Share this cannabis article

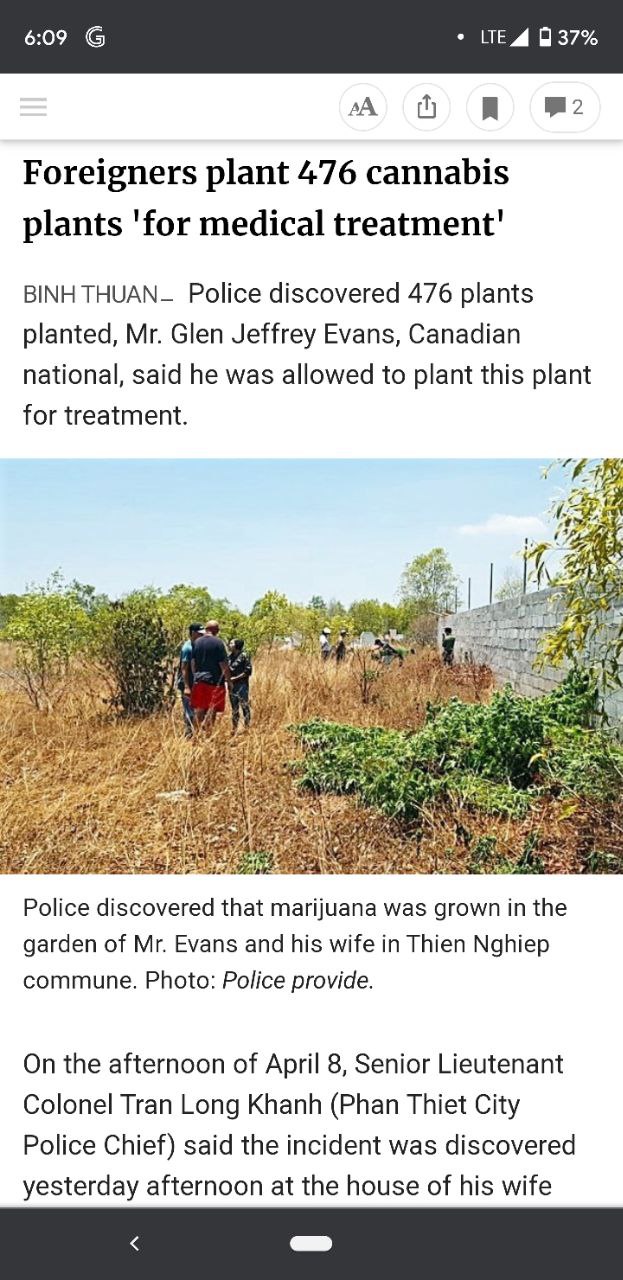[427, 107]
